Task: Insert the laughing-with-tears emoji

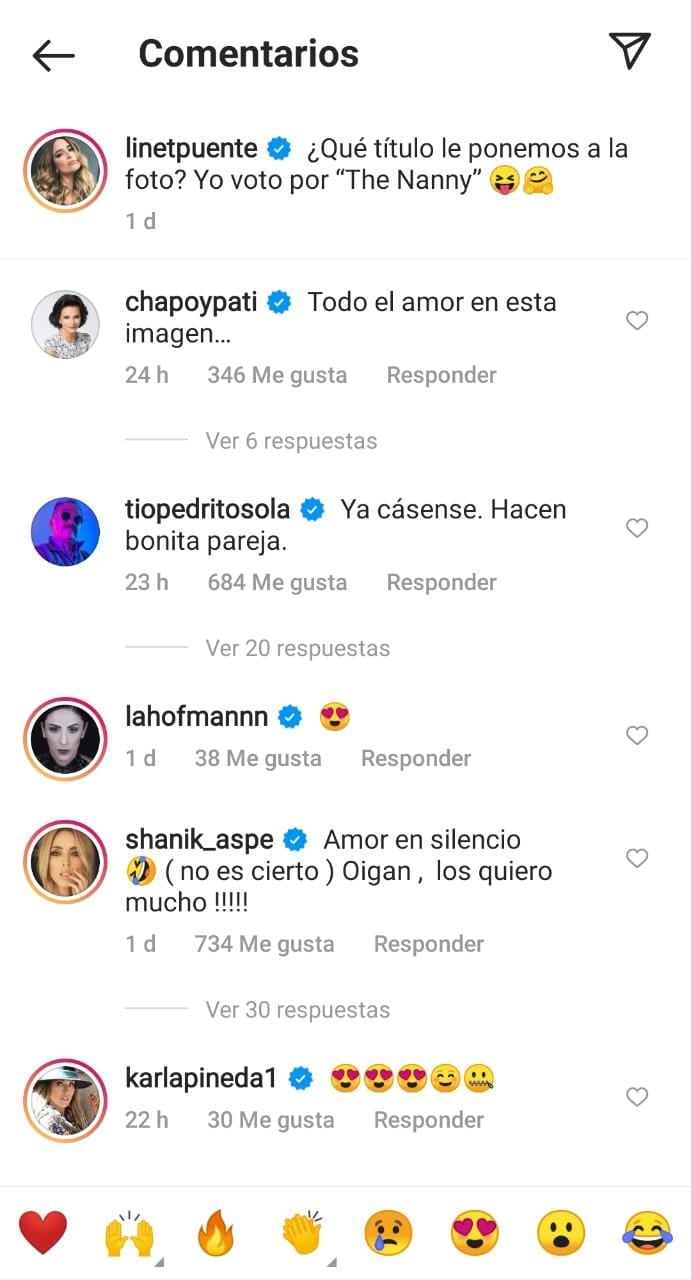Action: tap(646, 1233)
